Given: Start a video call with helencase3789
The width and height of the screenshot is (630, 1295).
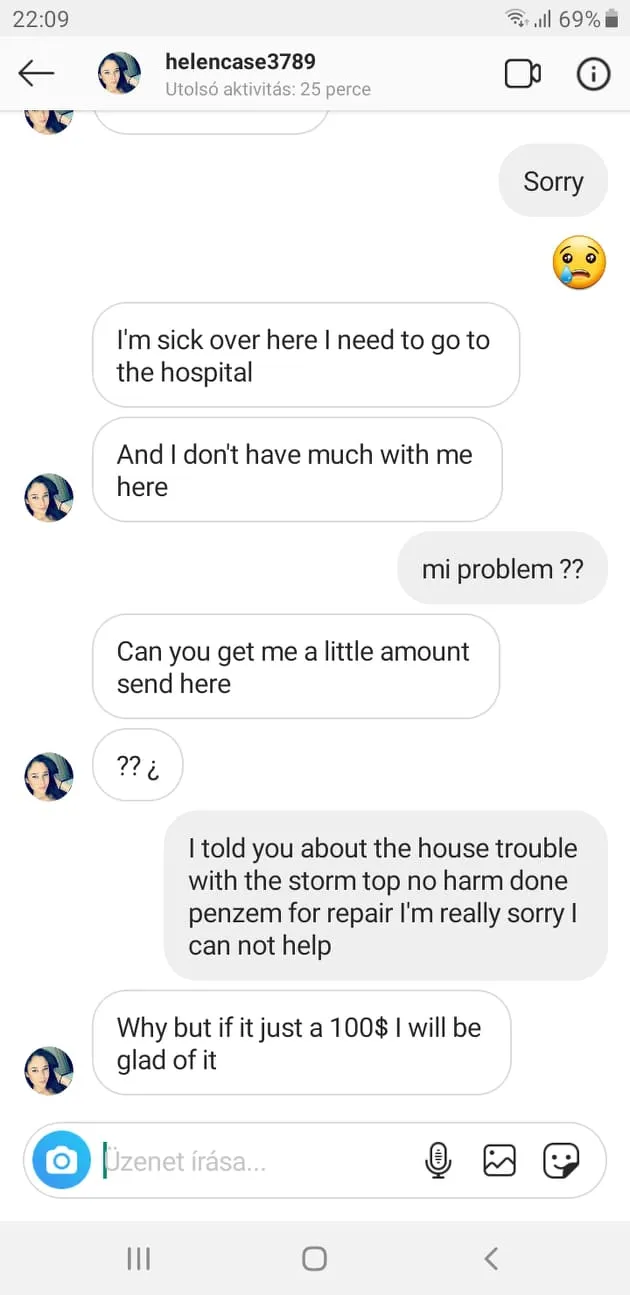Looking at the screenshot, I should [x=522, y=74].
